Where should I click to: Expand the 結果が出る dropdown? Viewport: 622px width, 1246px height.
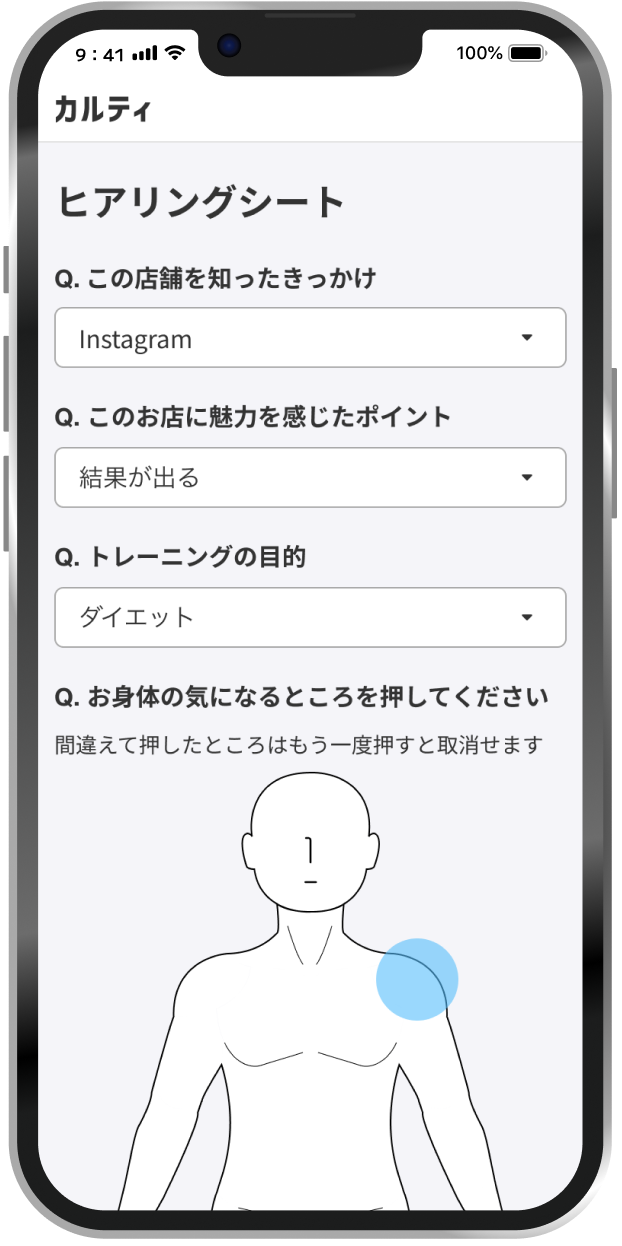click(310, 477)
